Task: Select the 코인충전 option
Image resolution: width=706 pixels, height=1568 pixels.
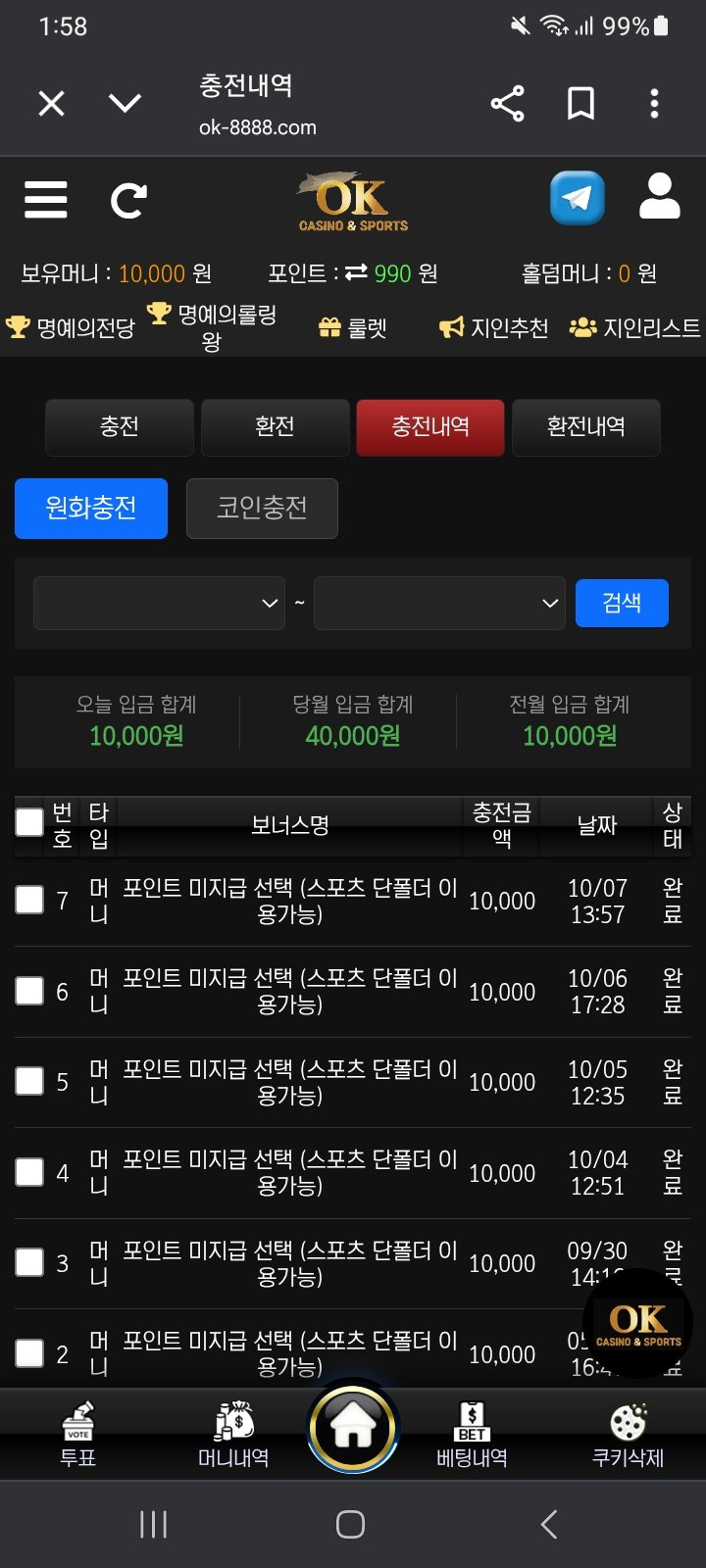Action: coord(262,508)
